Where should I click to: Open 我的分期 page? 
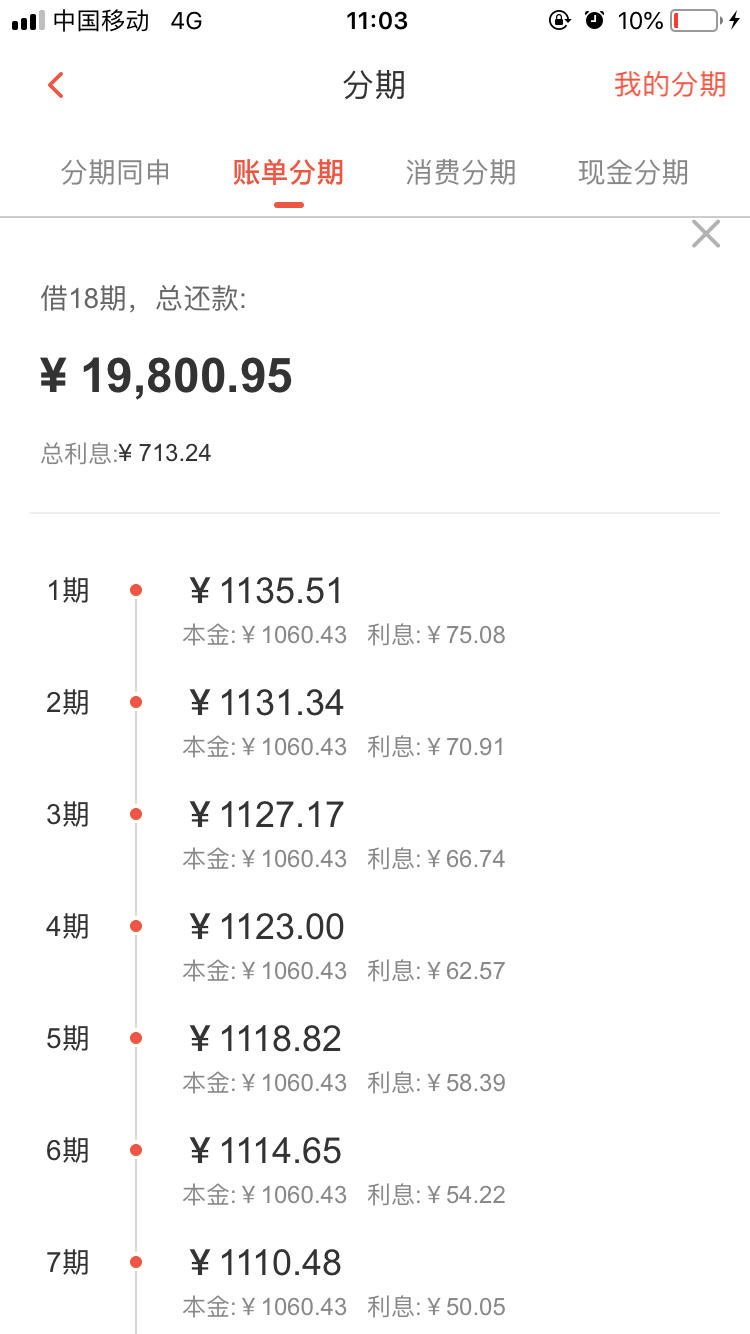click(x=670, y=84)
